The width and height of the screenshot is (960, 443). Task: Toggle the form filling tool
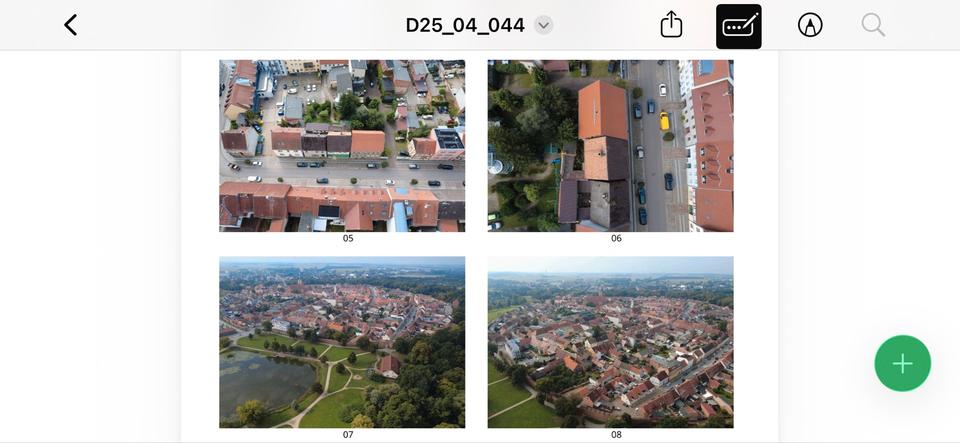pyautogui.click(x=738, y=26)
